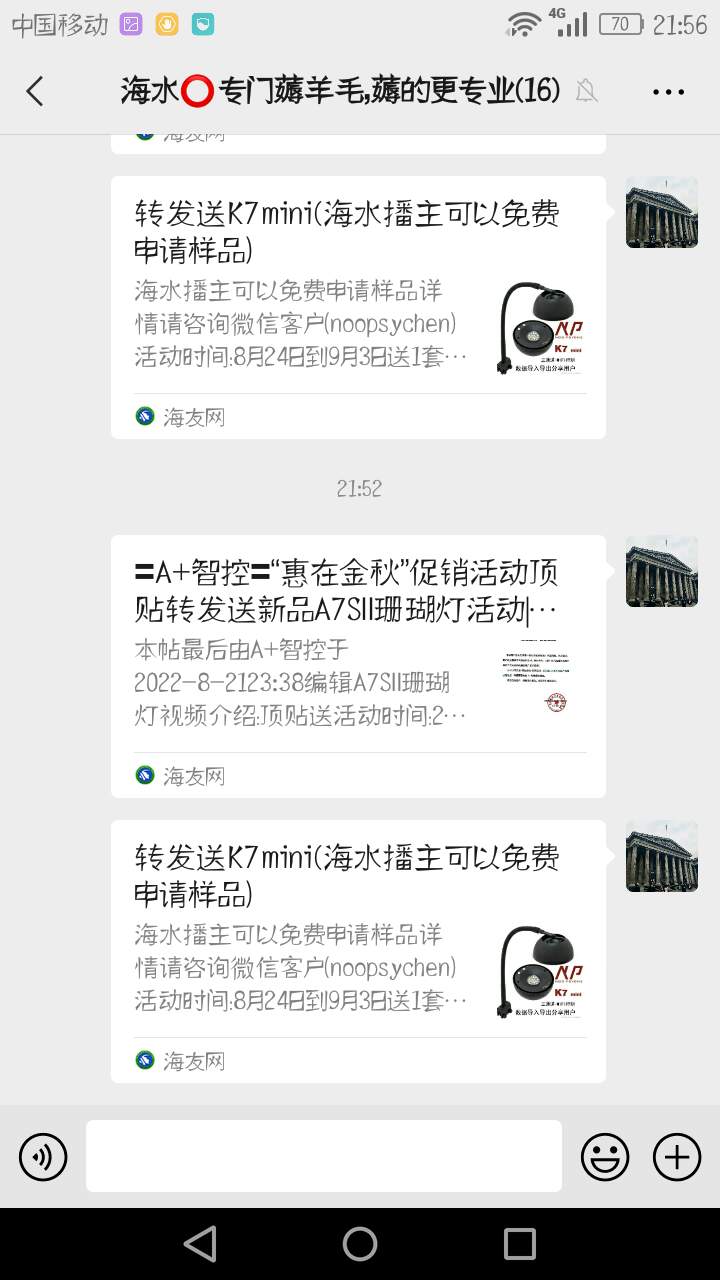Open the A+智控 惠在金秋 promotion card
720x1280 pixels.
coord(357,665)
